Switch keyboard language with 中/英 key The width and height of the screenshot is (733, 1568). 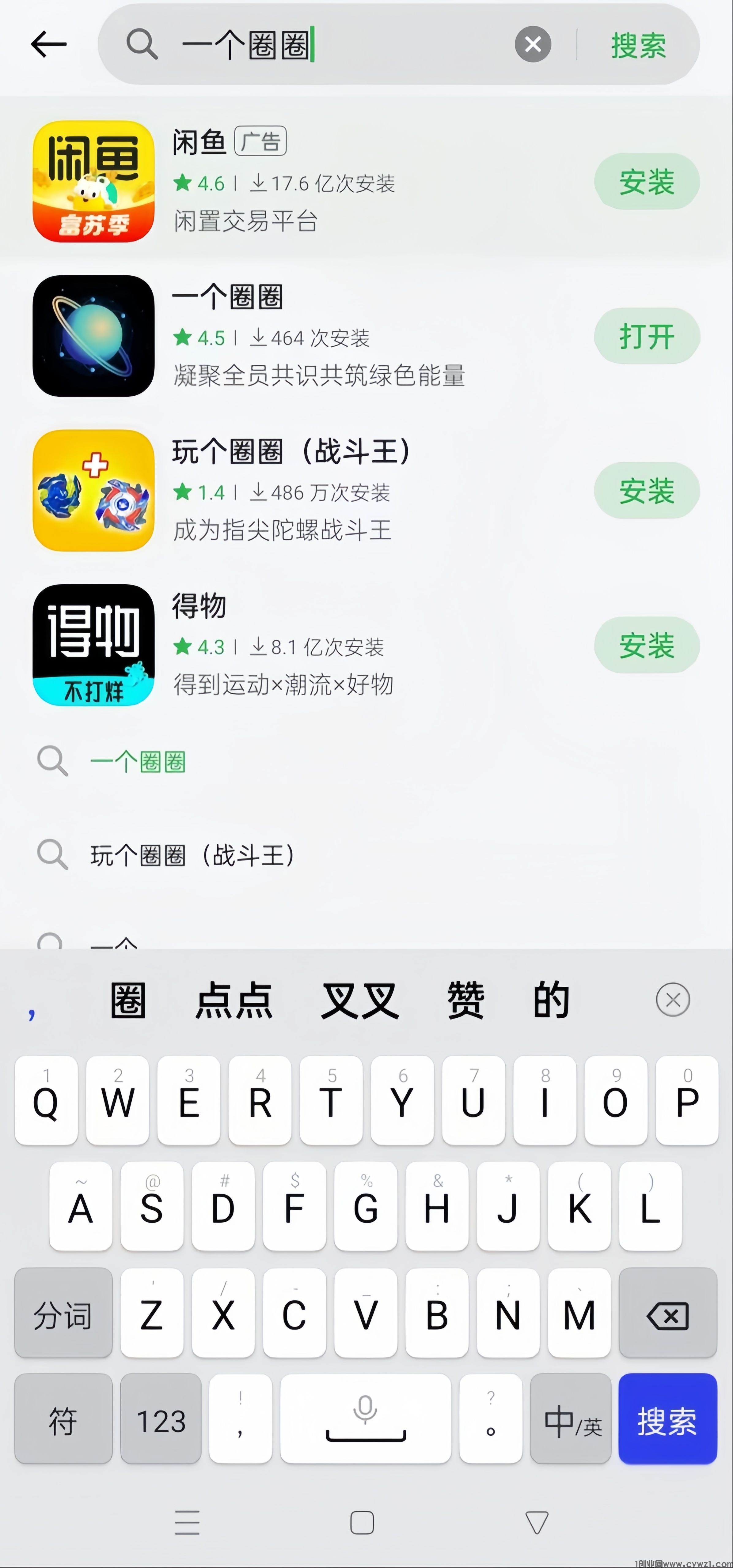[x=571, y=1419]
